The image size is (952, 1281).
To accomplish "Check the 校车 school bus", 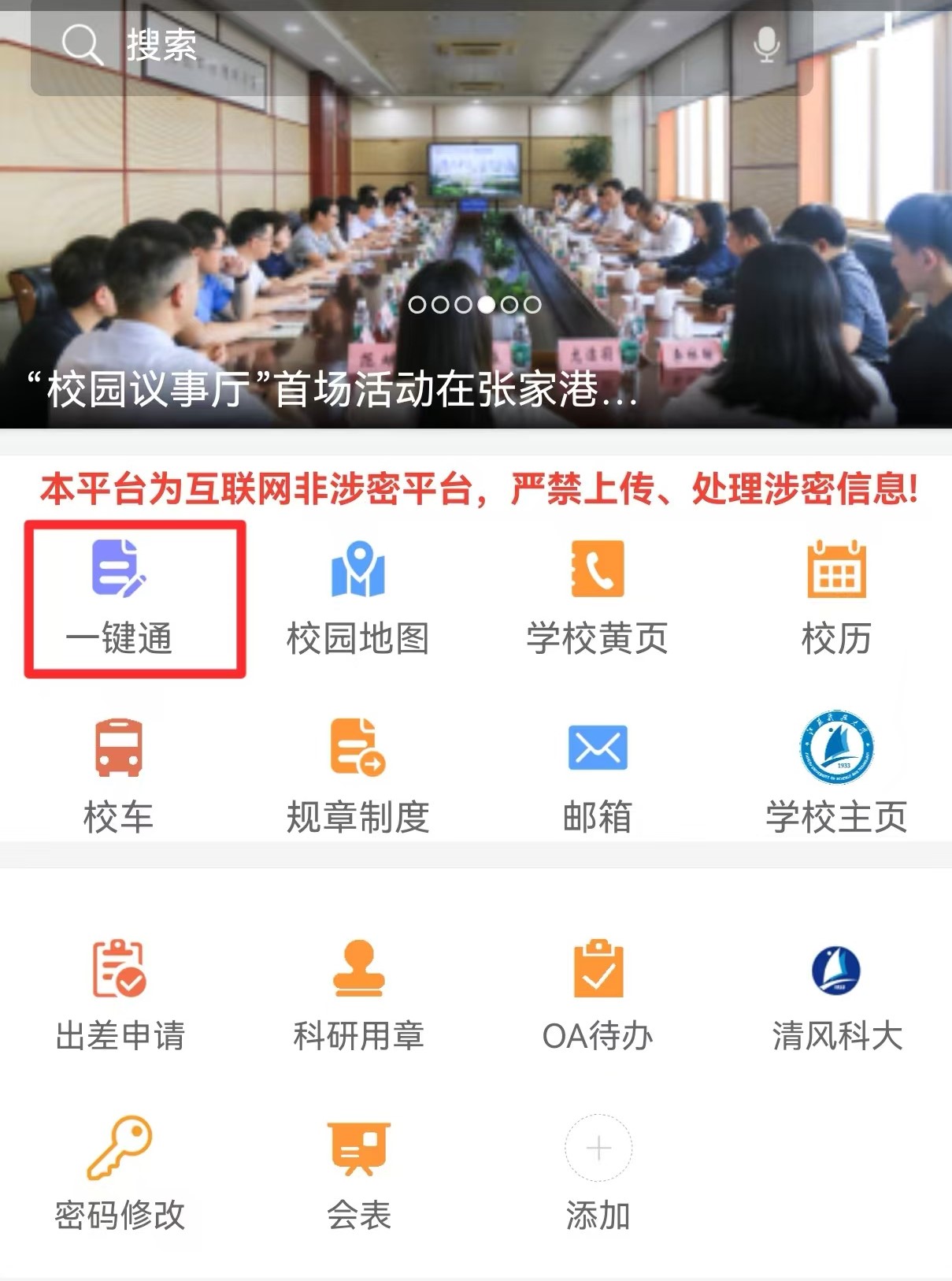I will pyautogui.click(x=119, y=776).
